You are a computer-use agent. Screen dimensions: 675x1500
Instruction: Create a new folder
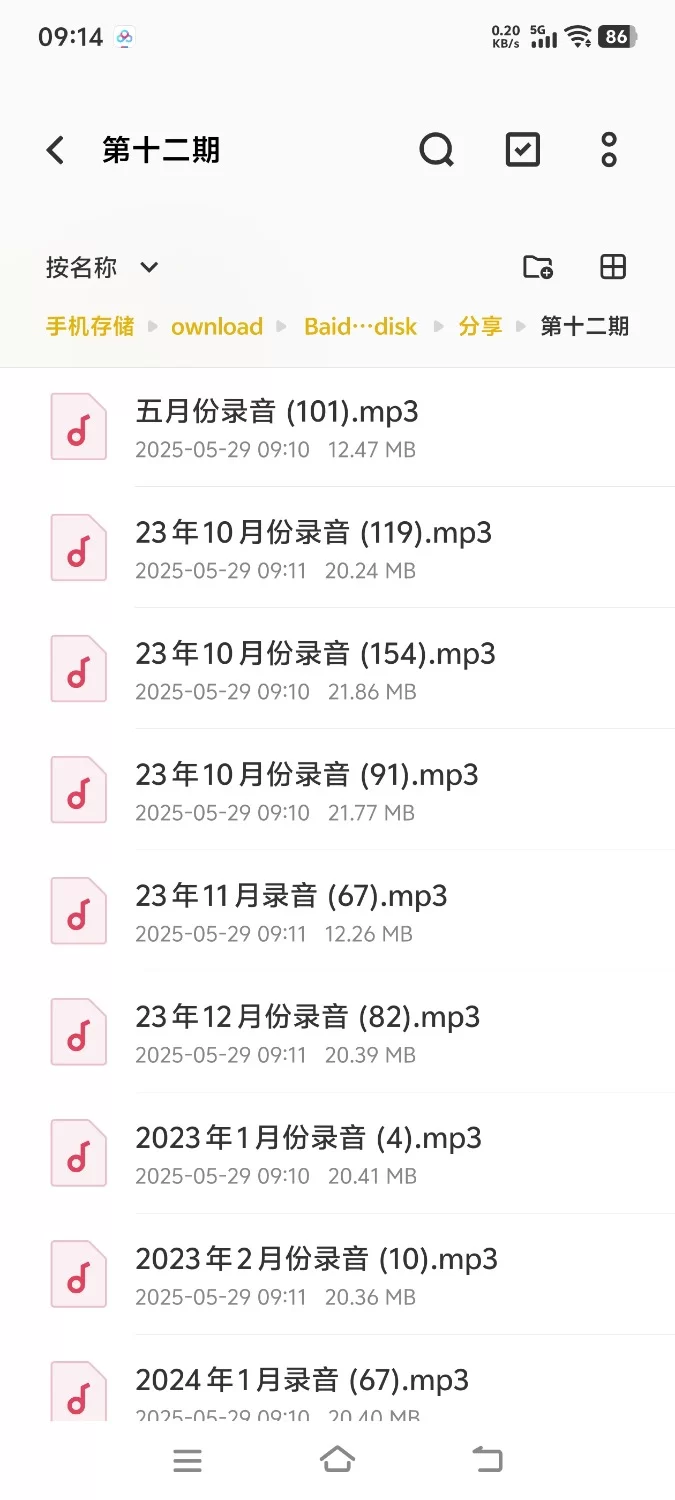click(x=538, y=267)
